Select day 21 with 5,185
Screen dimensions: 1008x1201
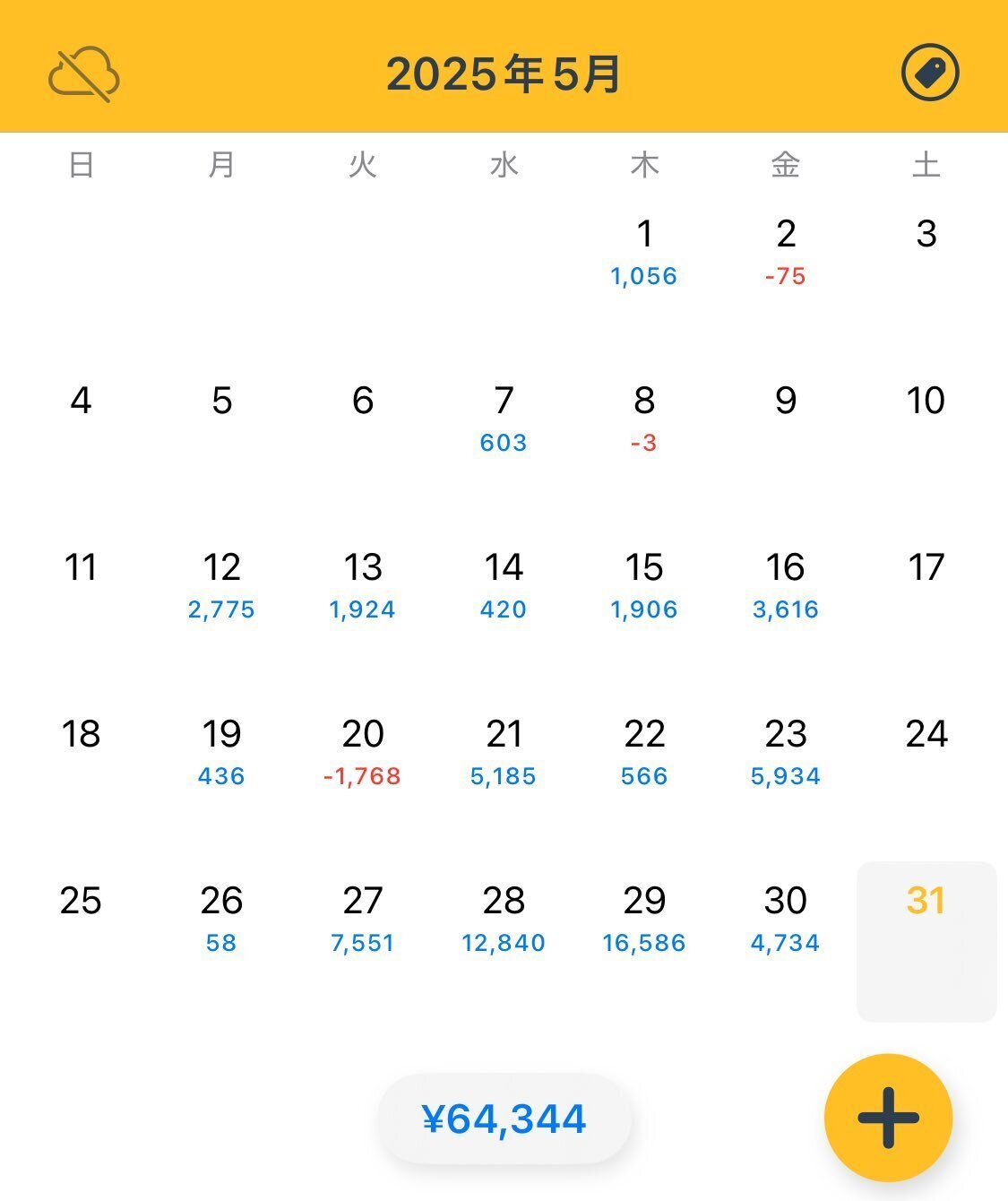tap(504, 751)
